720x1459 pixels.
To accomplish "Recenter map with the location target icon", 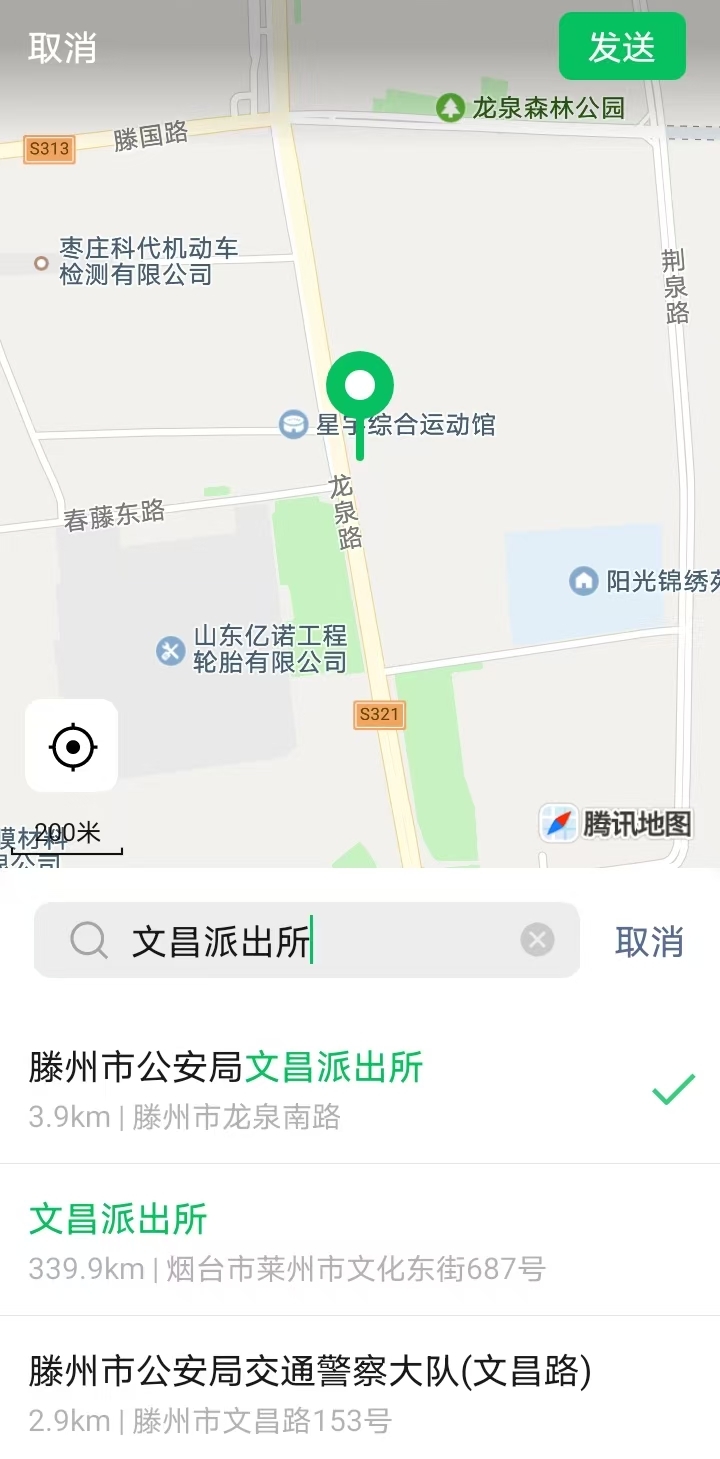I will click(72, 746).
